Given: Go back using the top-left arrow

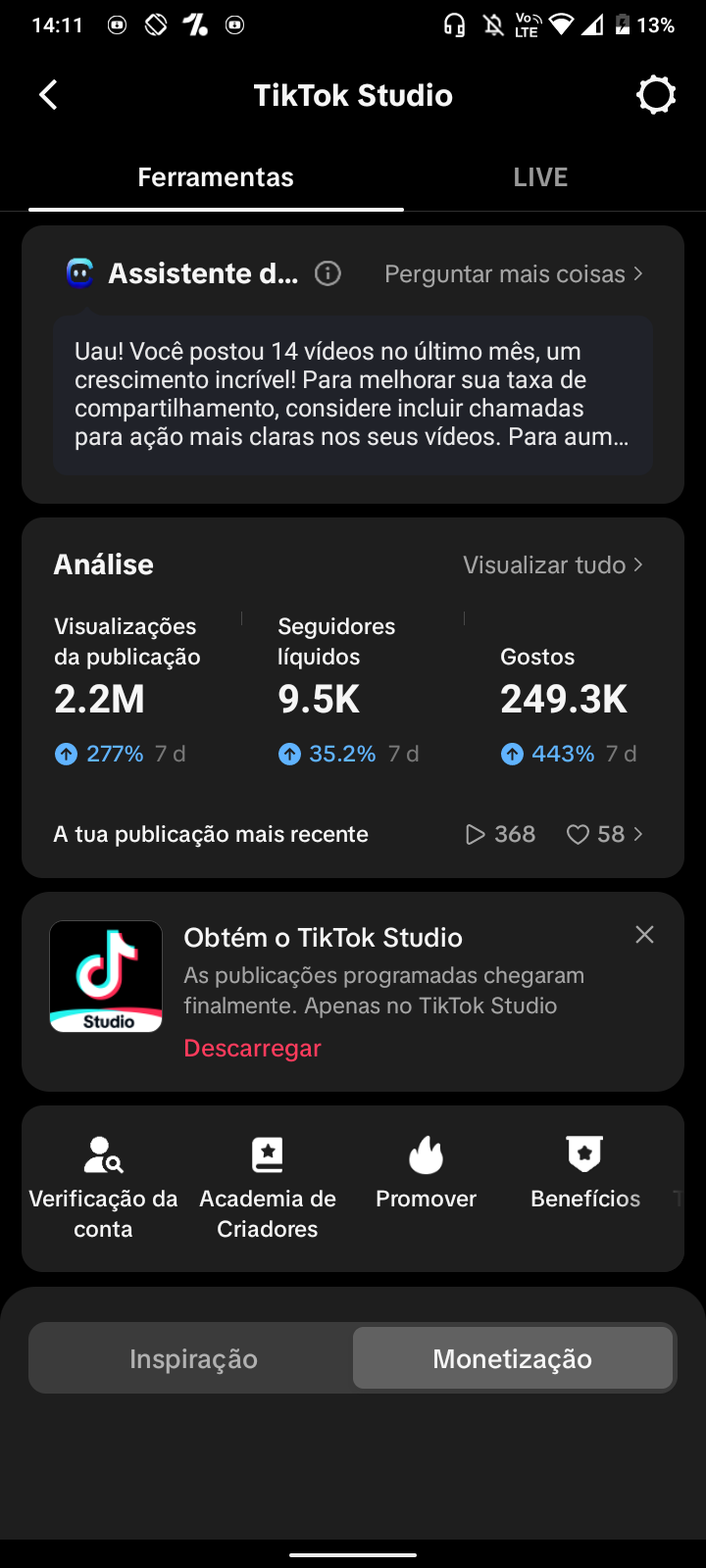Looking at the screenshot, I should (48, 95).
